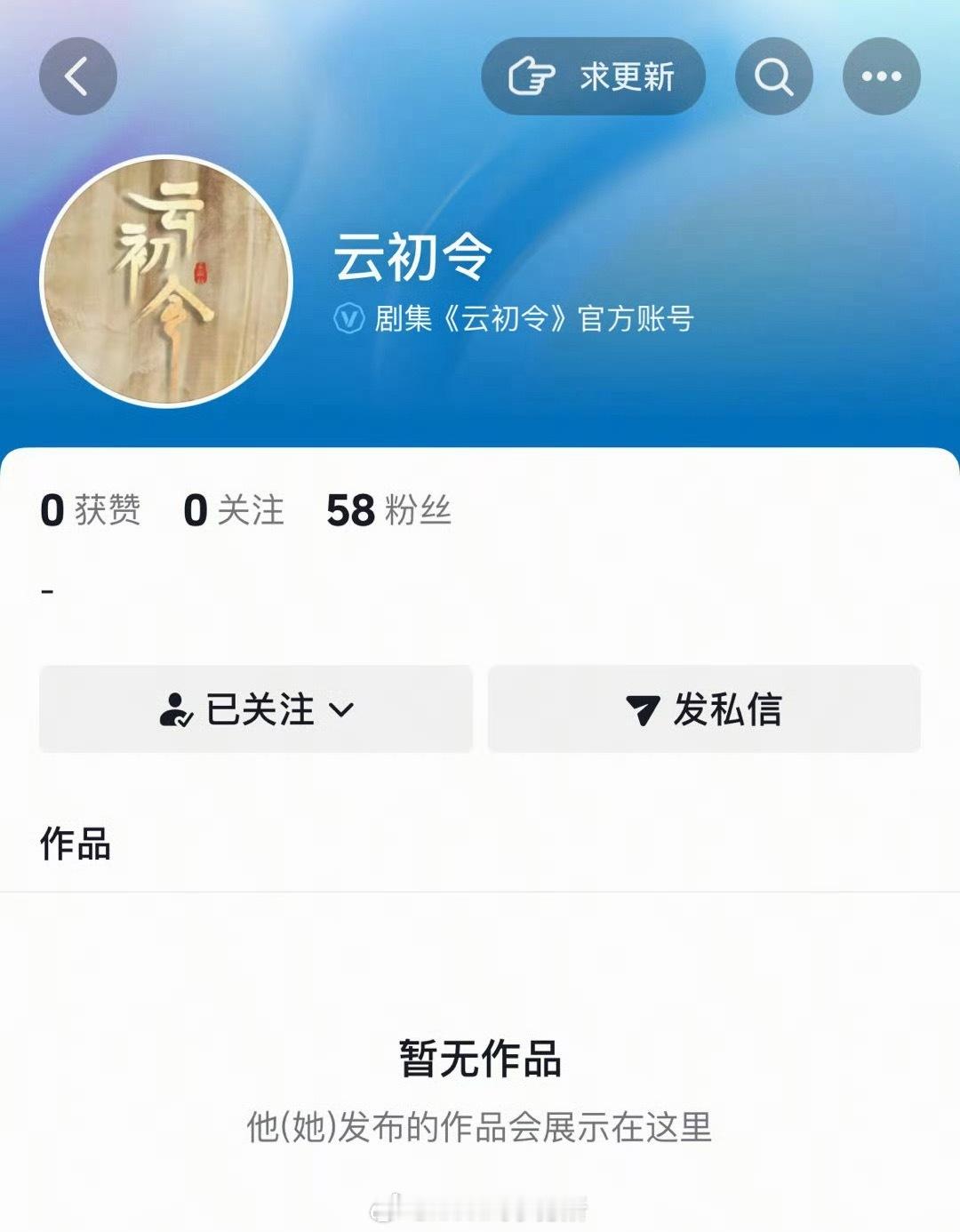Tap the pointing finger icon next to 求更新
Image resolution: width=960 pixels, height=1232 pixels.
tap(532, 76)
